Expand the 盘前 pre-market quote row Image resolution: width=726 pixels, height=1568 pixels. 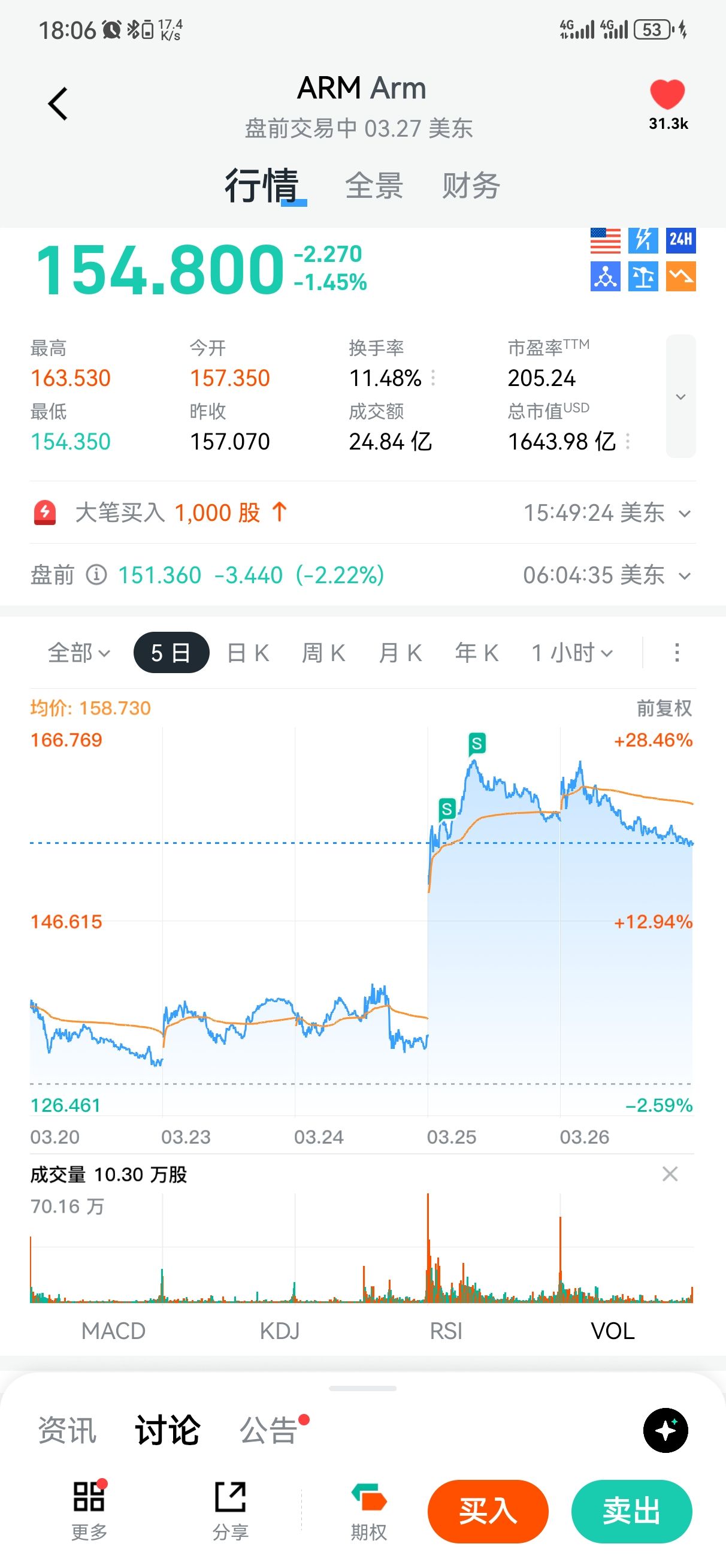click(685, 576)
